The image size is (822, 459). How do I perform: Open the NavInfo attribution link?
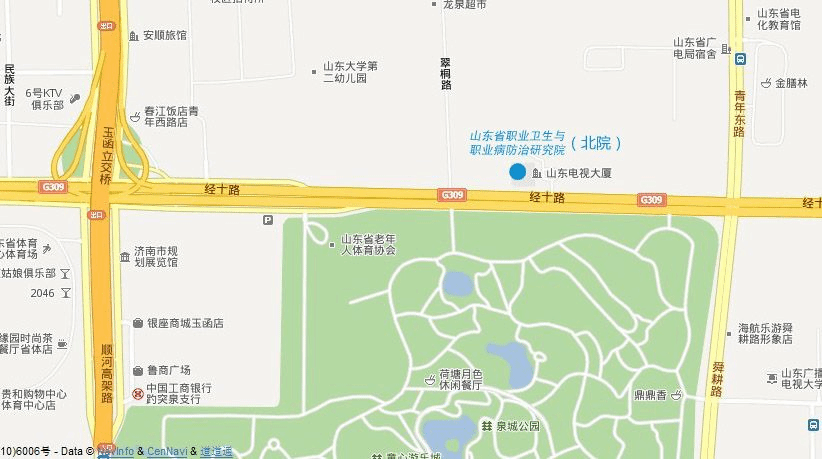coord(115,452)
